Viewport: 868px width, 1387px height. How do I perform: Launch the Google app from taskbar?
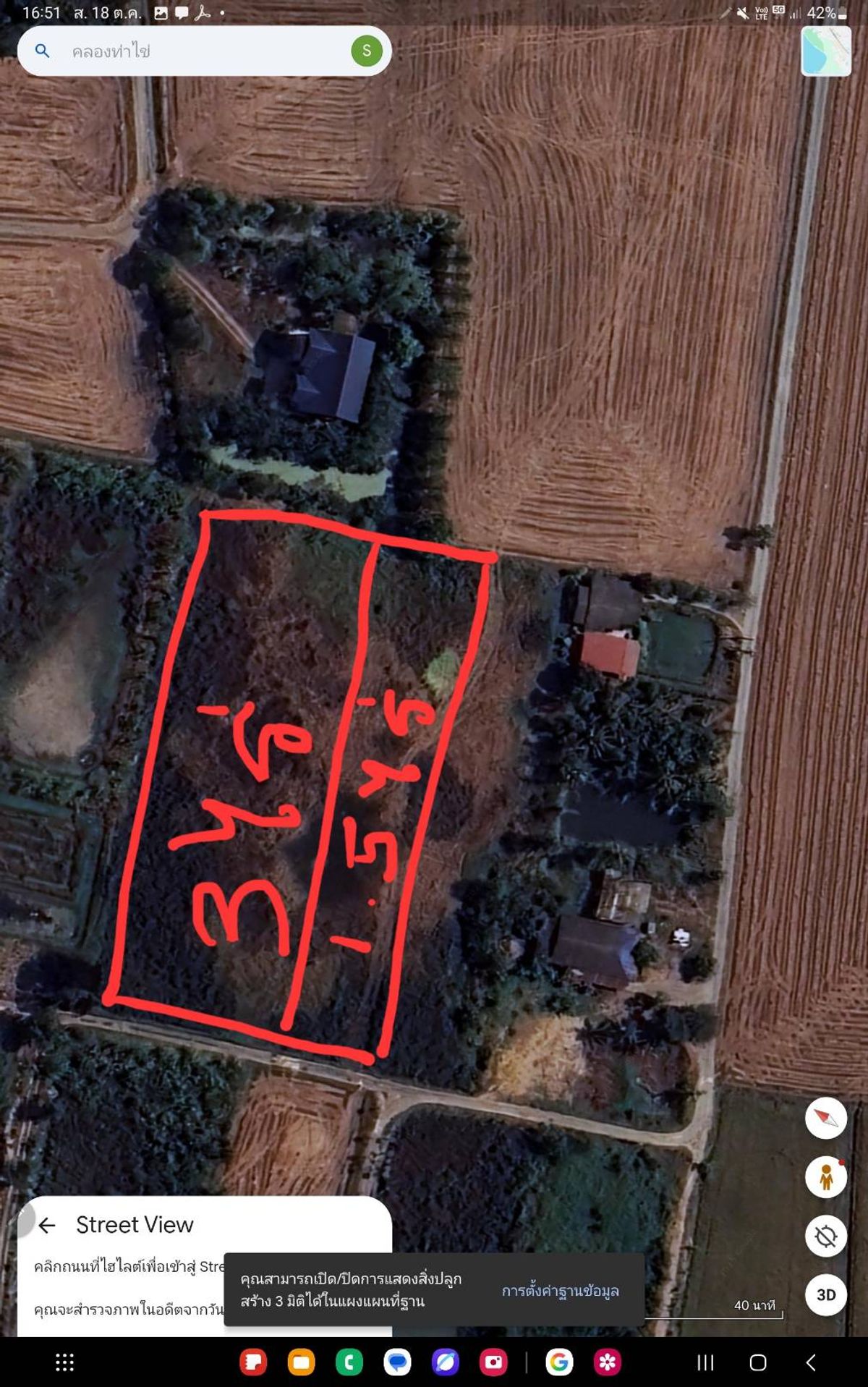click(x=559, y=1362)
